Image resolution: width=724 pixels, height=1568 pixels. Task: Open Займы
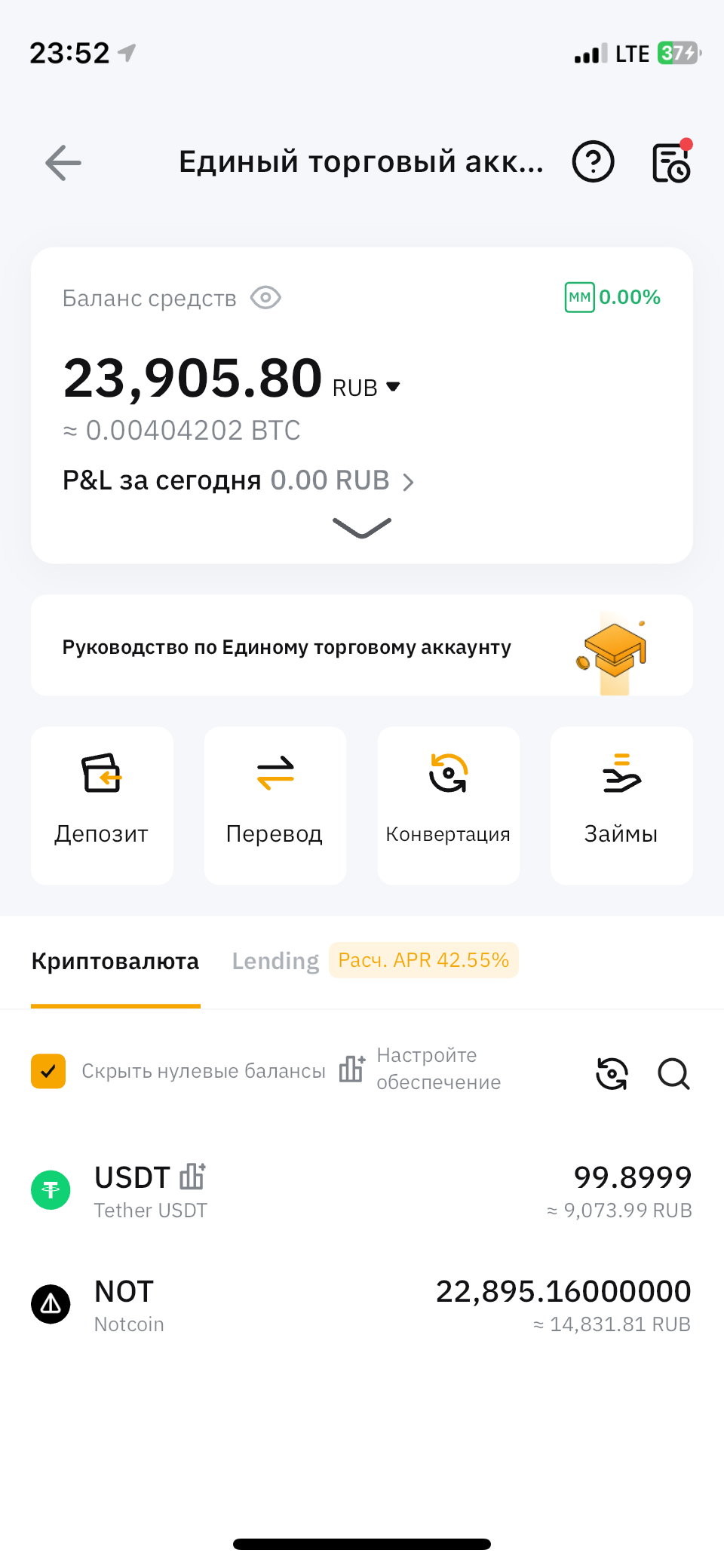click(621, 805)
